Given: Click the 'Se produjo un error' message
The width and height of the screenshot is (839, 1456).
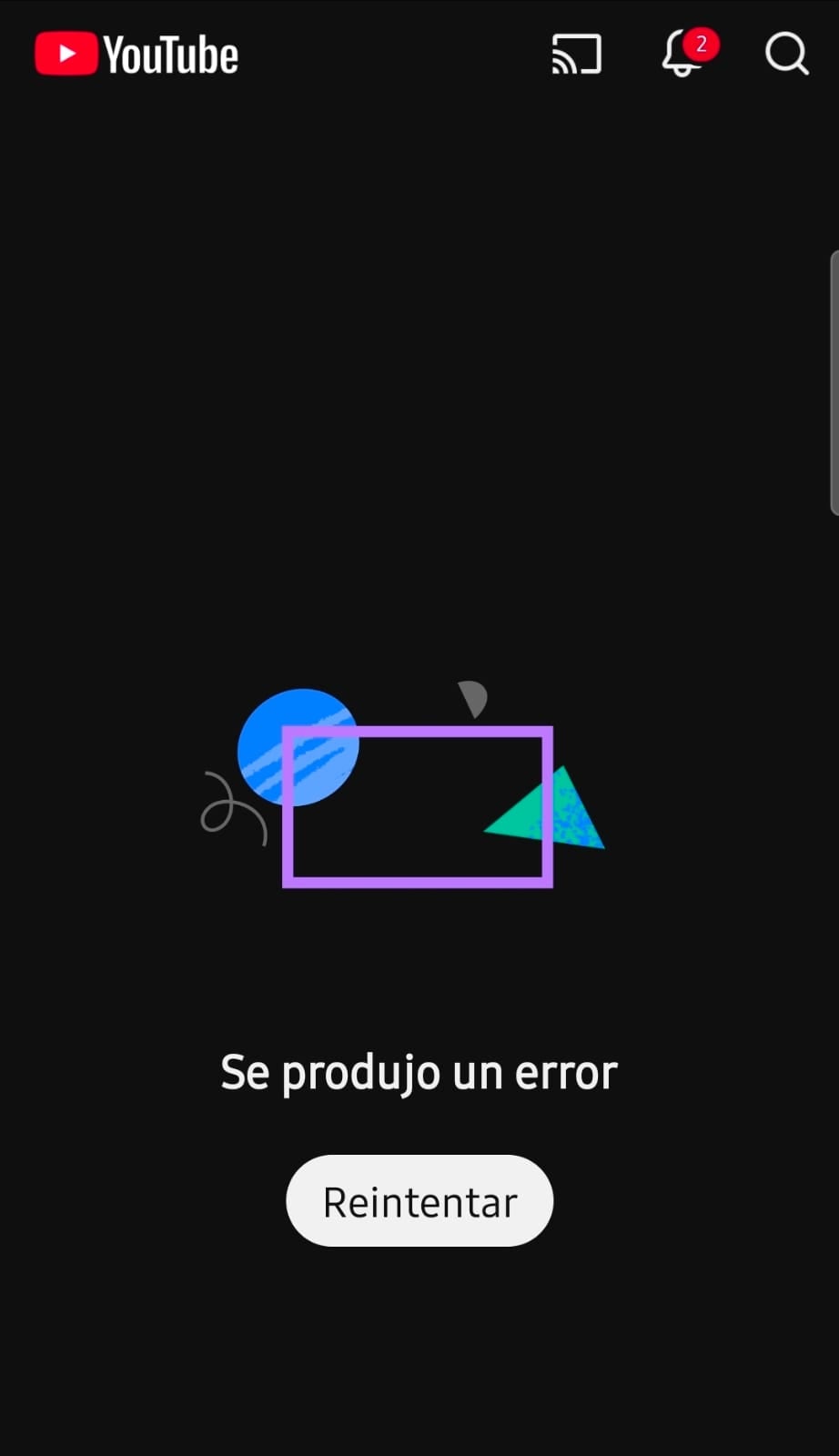Looking at the screenshot, I should click(419, 1072).
